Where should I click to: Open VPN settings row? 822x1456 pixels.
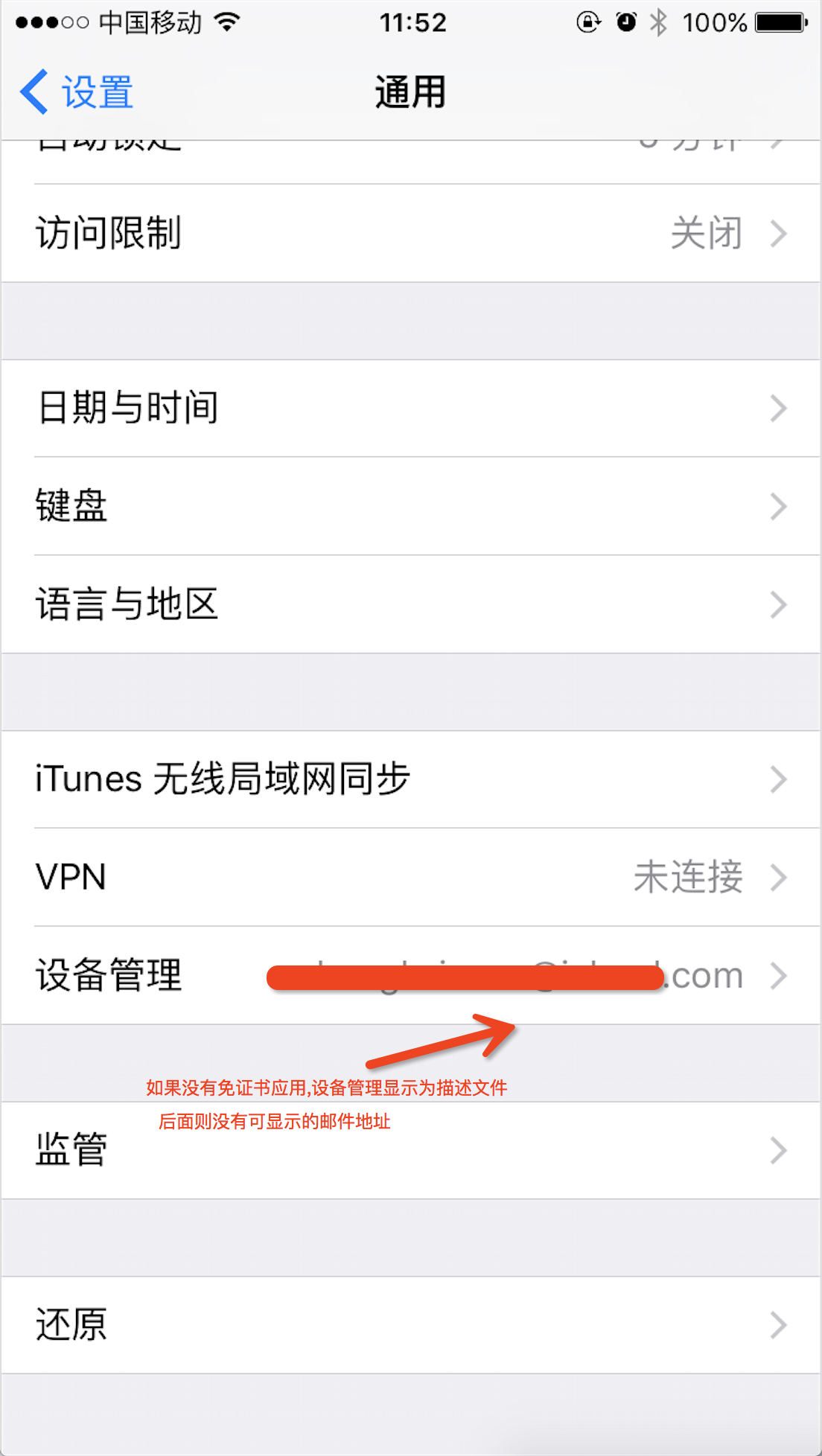(x=410, y=877)
